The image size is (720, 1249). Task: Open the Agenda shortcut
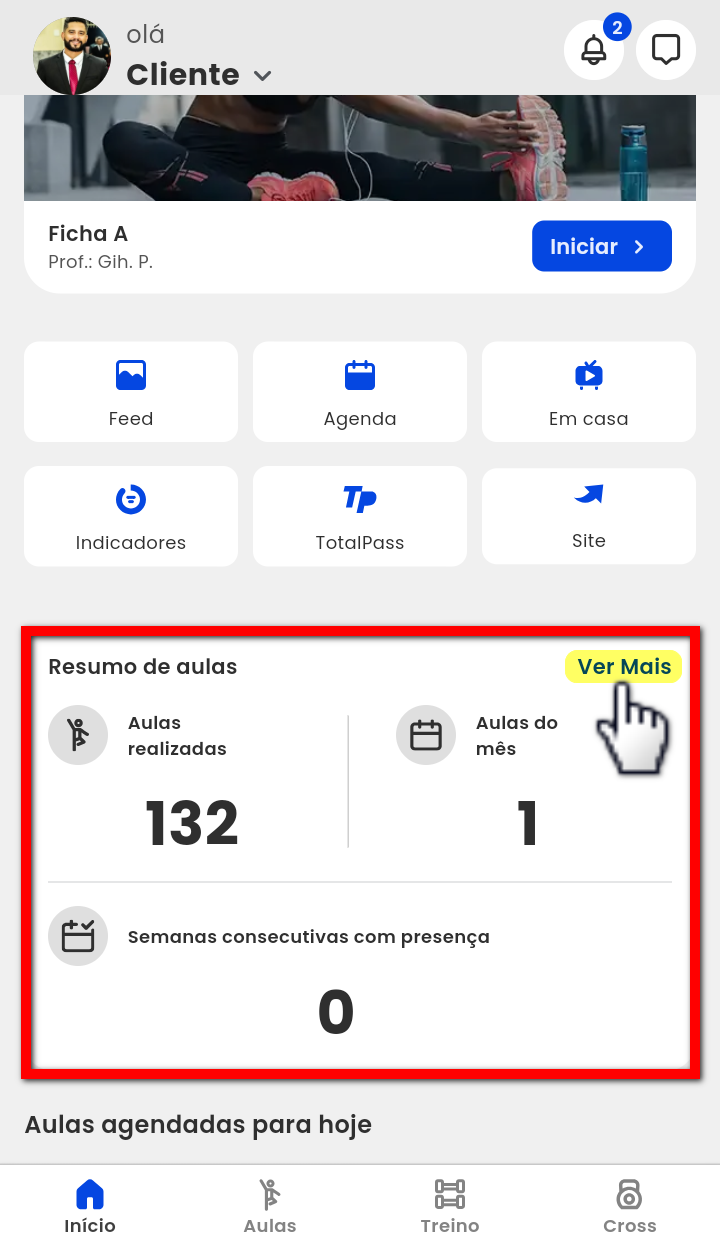click(360, 392)
